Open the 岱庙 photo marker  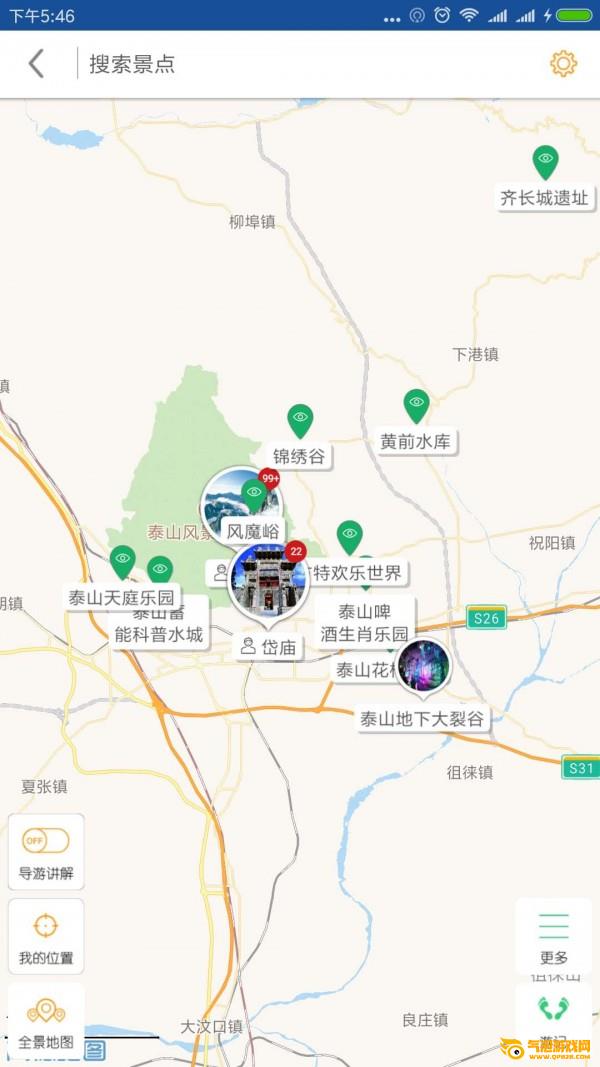click(269, 582)
